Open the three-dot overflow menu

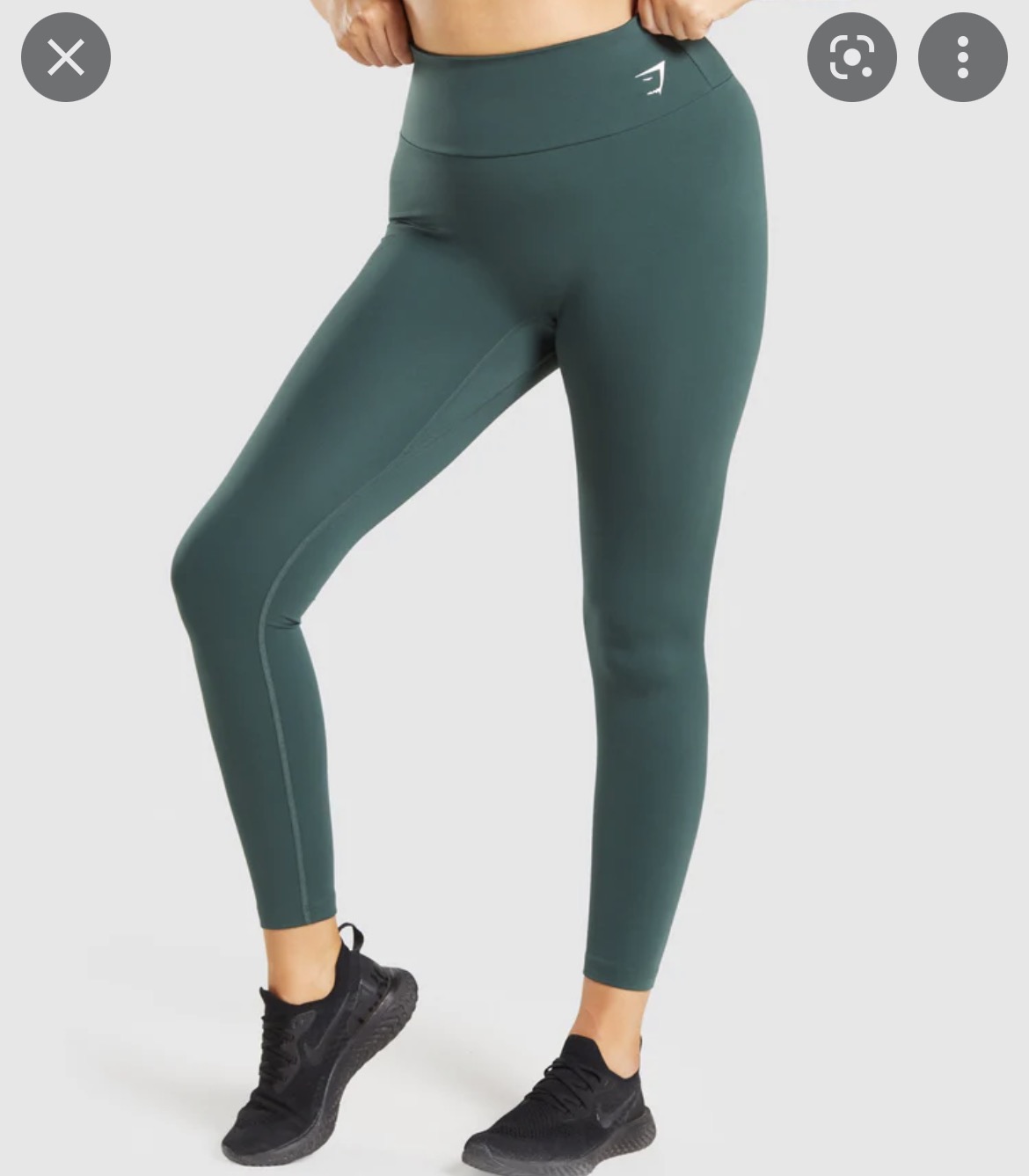[962, 58]
